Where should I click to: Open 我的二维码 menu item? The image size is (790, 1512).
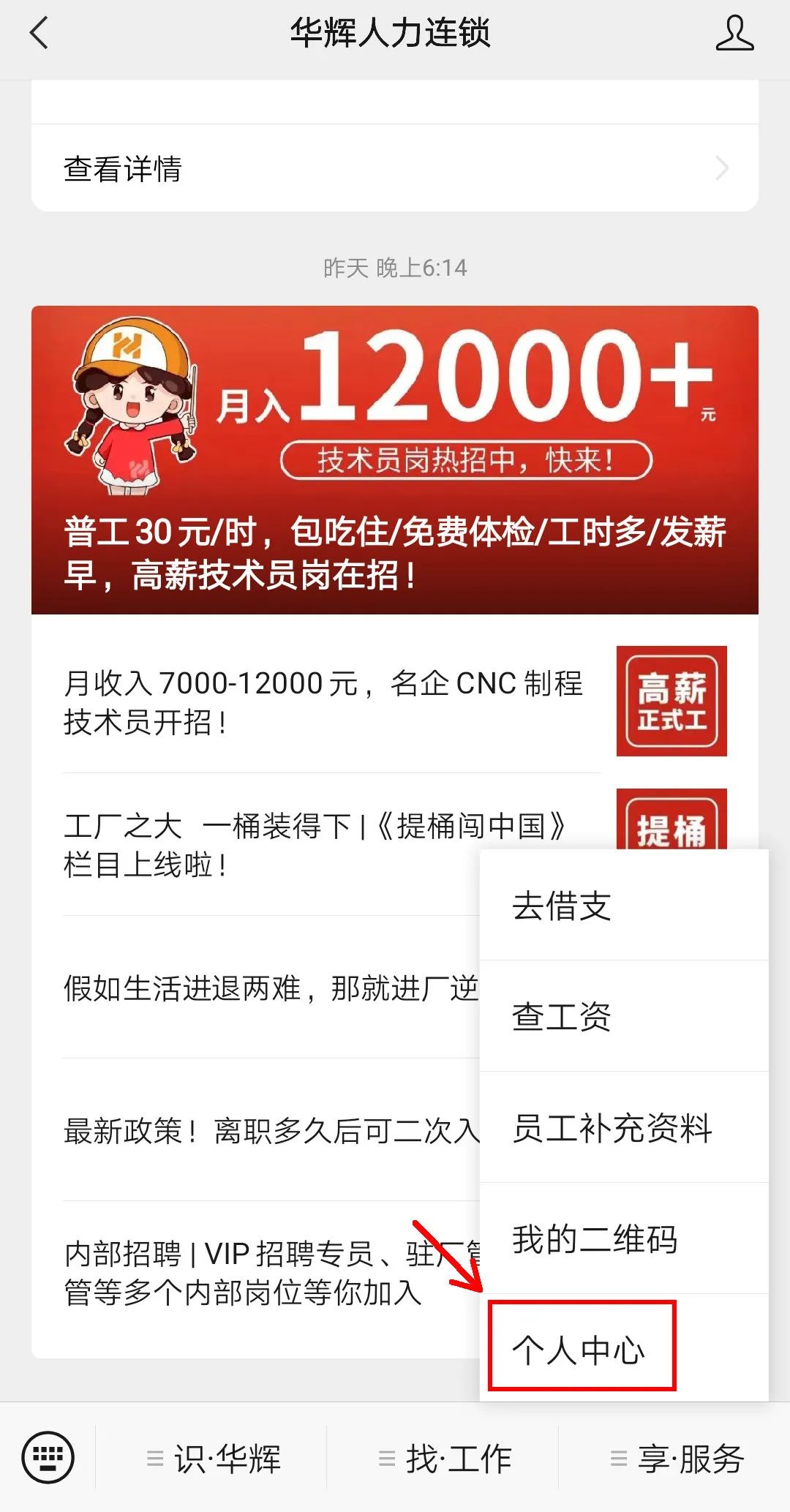623,1239
